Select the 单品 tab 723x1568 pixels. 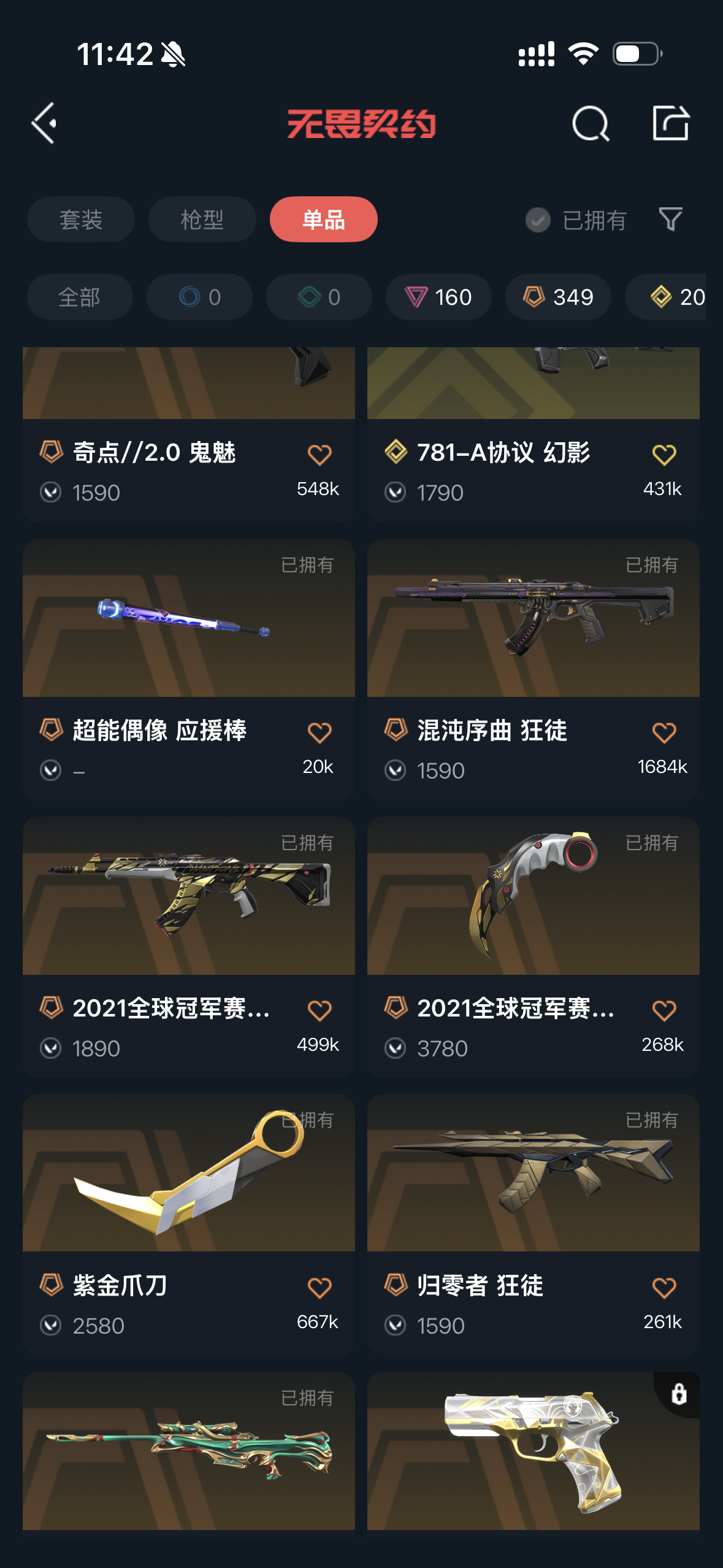coord(323,220)
